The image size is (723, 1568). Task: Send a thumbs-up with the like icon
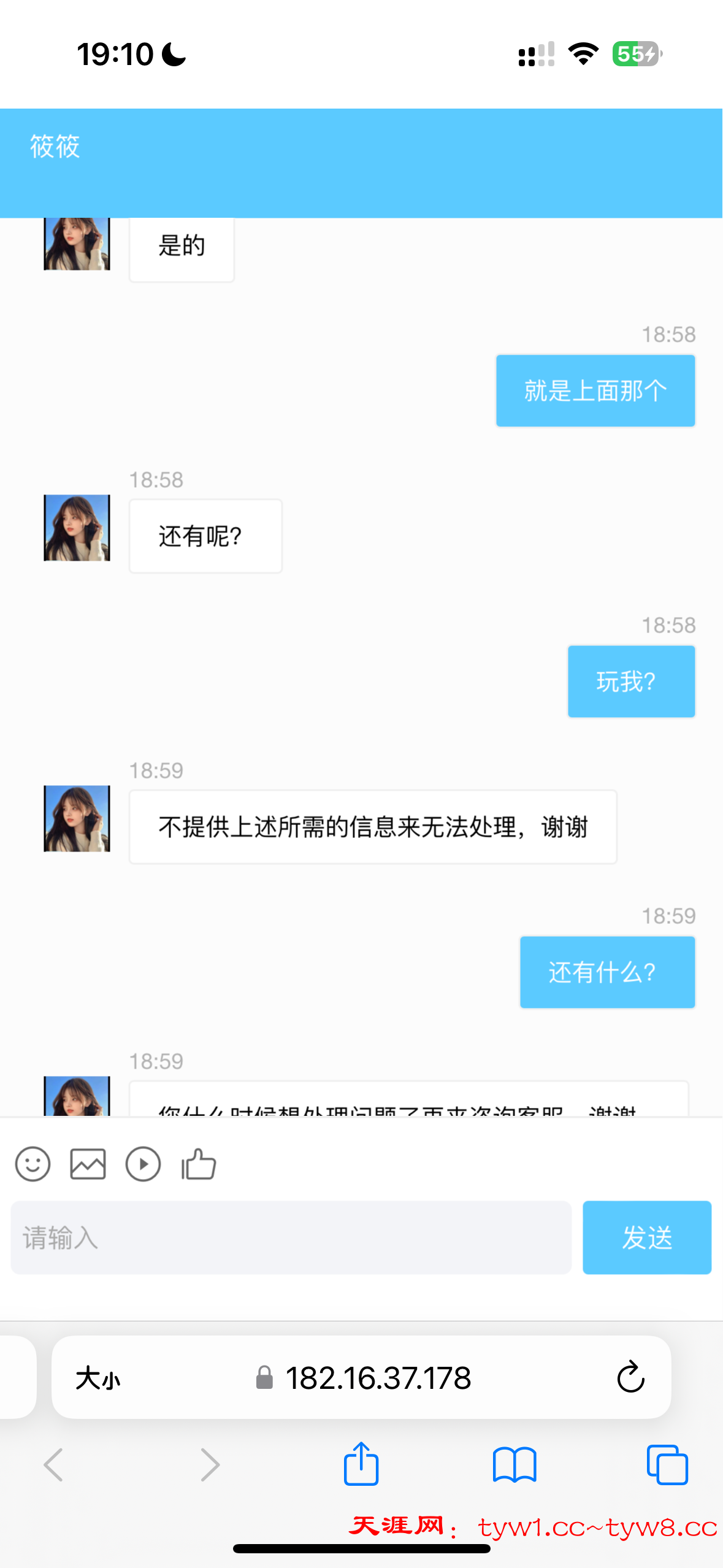coord(198,1164)
